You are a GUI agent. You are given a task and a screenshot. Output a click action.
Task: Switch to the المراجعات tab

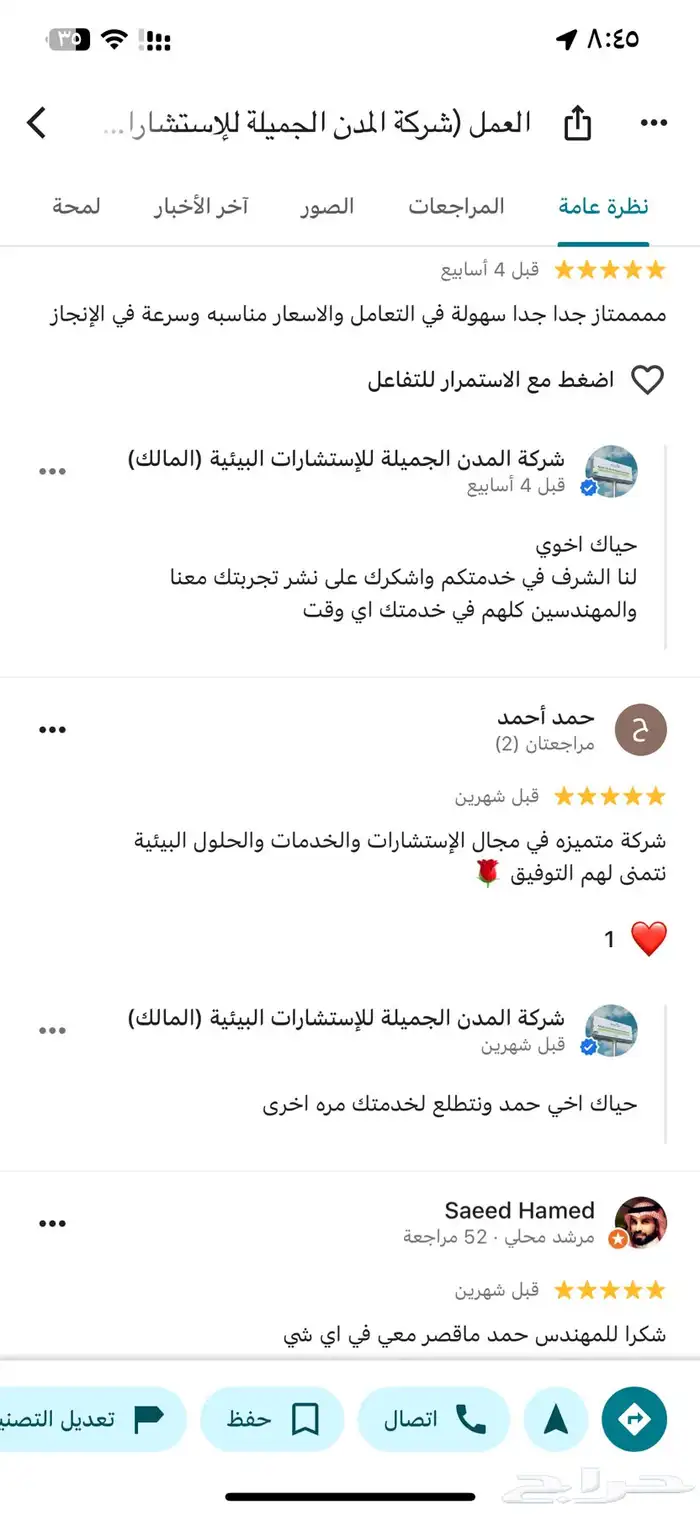[x=456, y=207]
